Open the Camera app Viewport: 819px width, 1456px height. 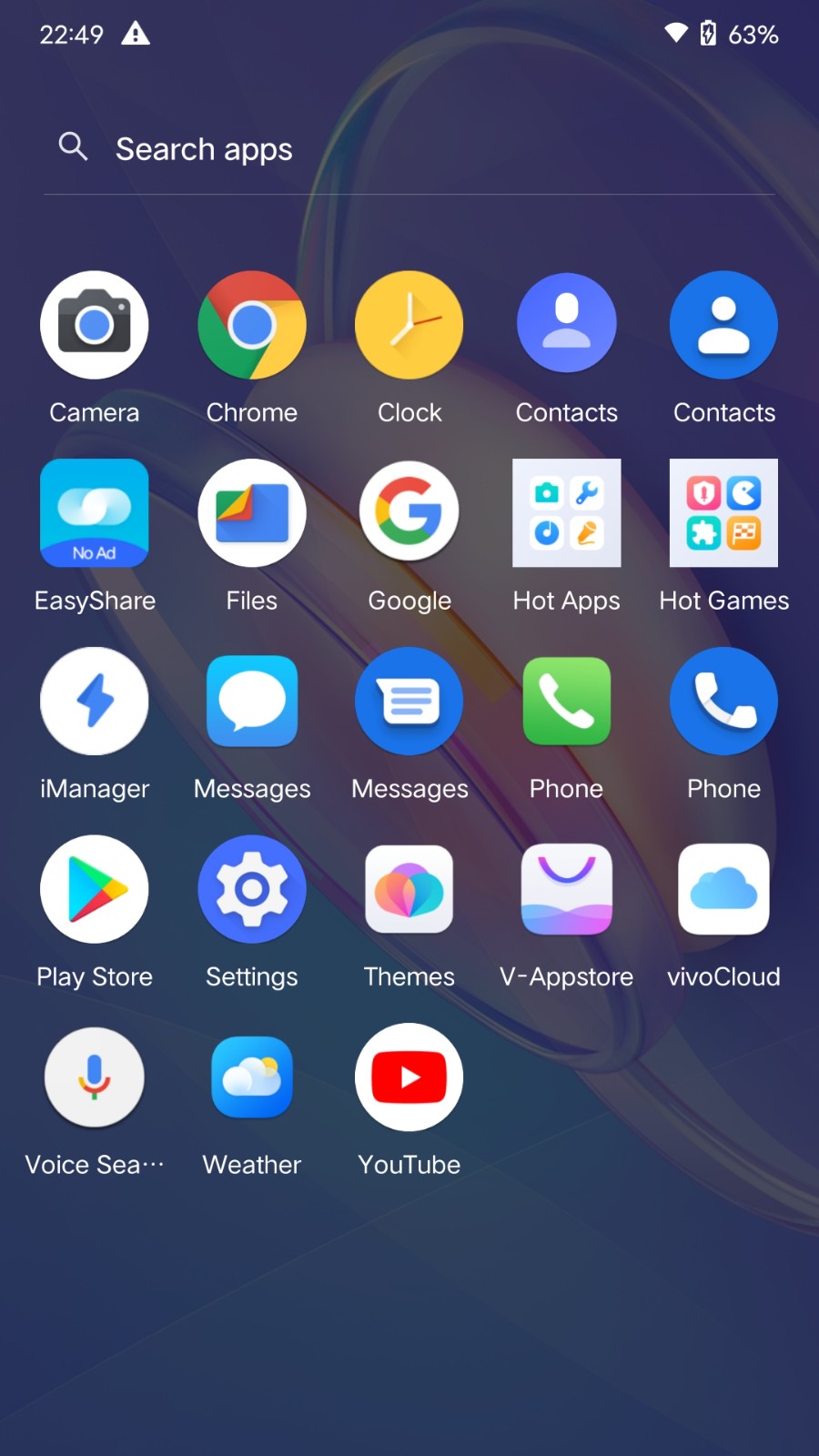point(95,325)
